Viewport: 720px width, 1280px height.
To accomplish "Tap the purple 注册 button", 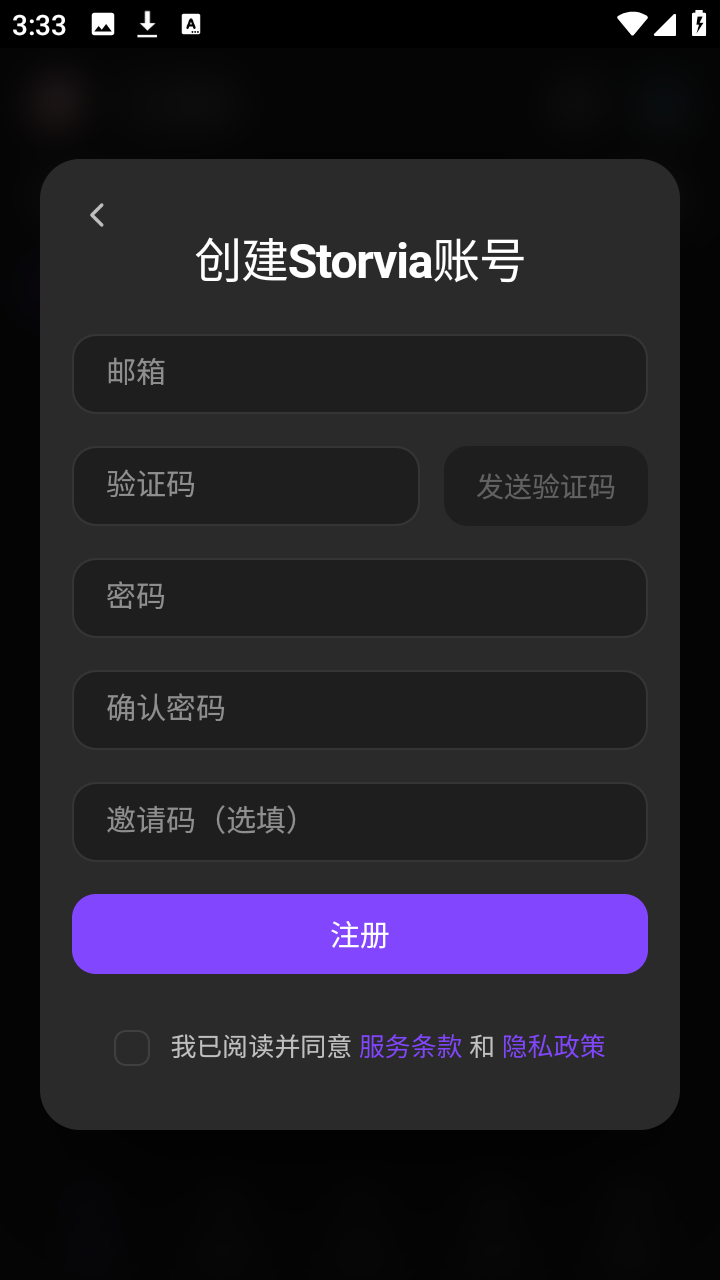I will [x=360, y=934].
